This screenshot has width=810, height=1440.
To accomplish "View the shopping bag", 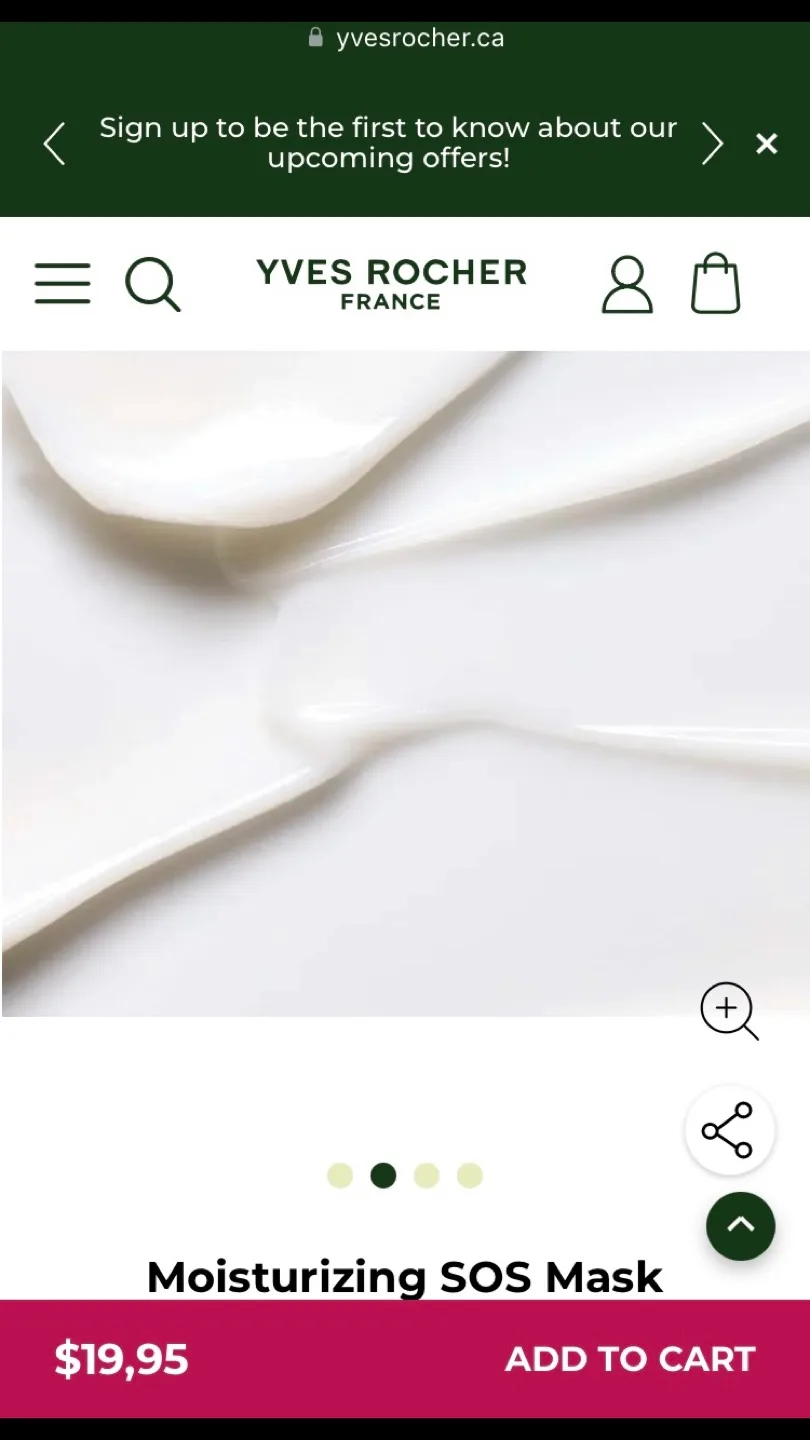I will click(x=716, y=284).
